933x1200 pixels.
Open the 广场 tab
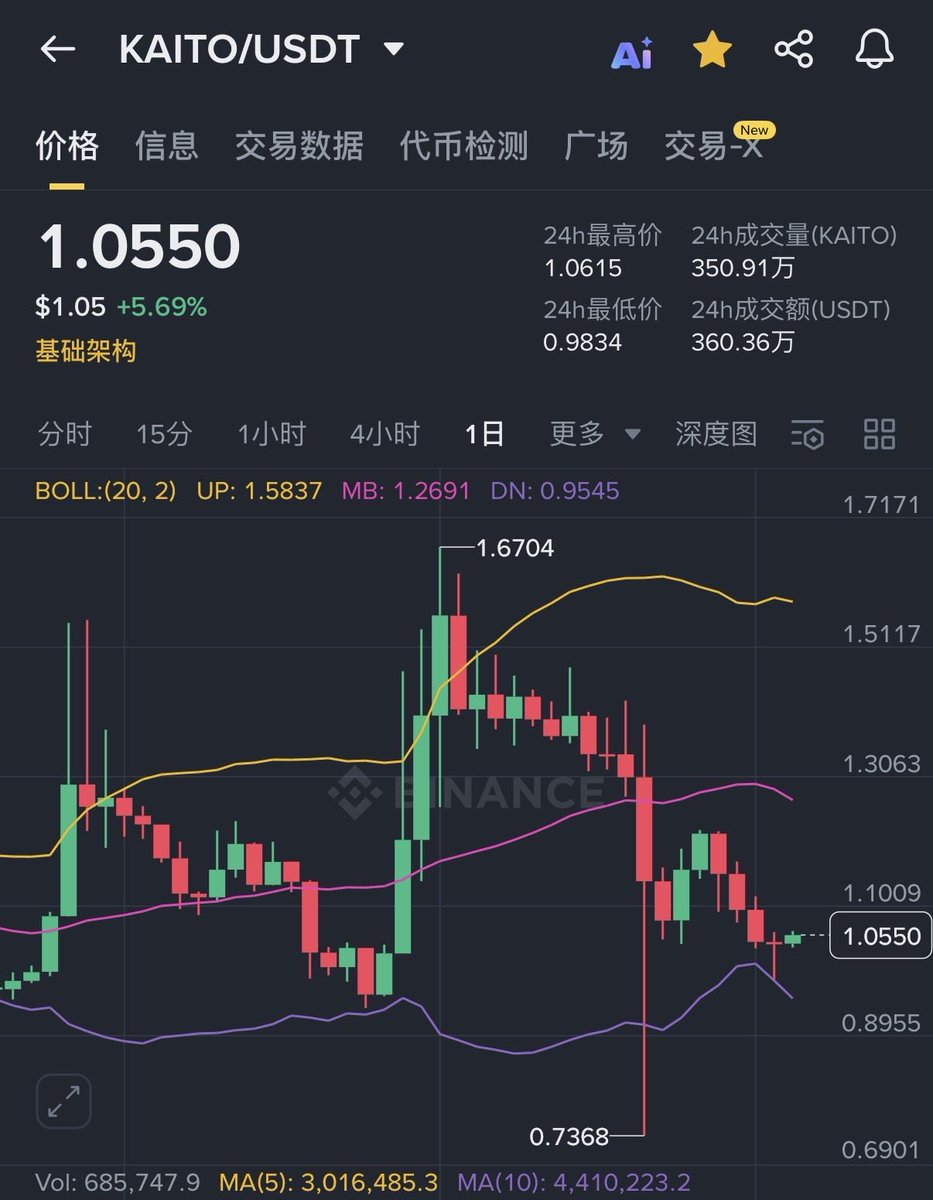[596, 146]
